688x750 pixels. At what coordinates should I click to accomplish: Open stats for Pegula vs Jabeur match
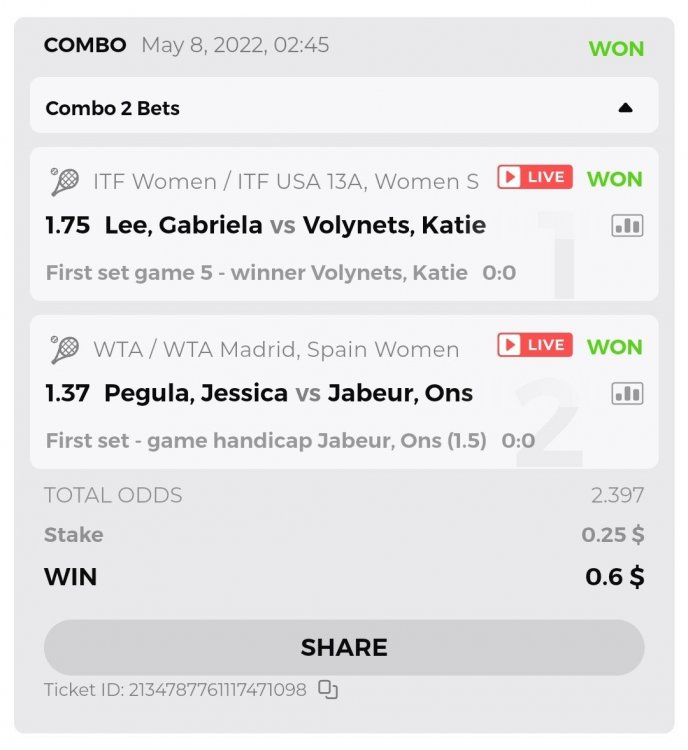(x=627, y=394)
